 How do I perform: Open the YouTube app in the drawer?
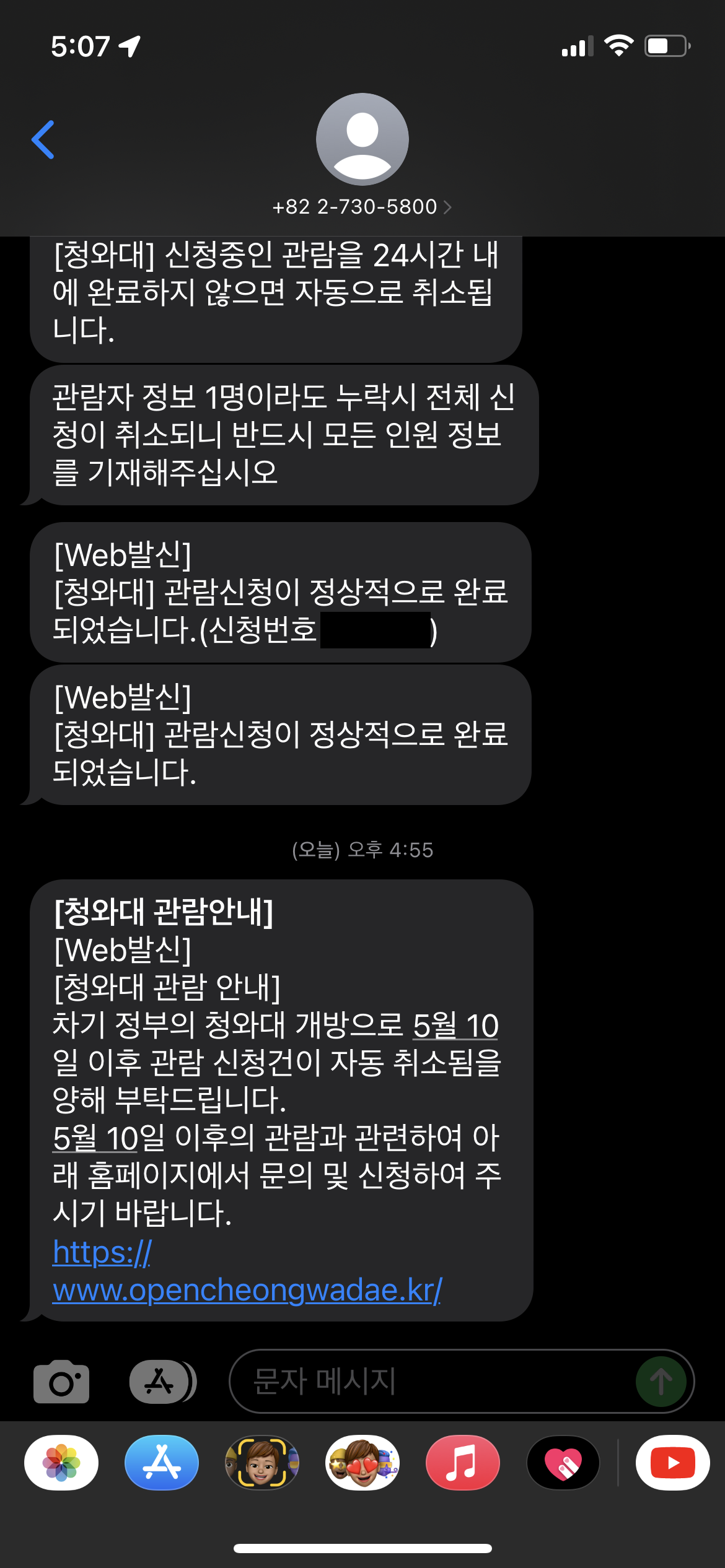tap(673, 1463)
